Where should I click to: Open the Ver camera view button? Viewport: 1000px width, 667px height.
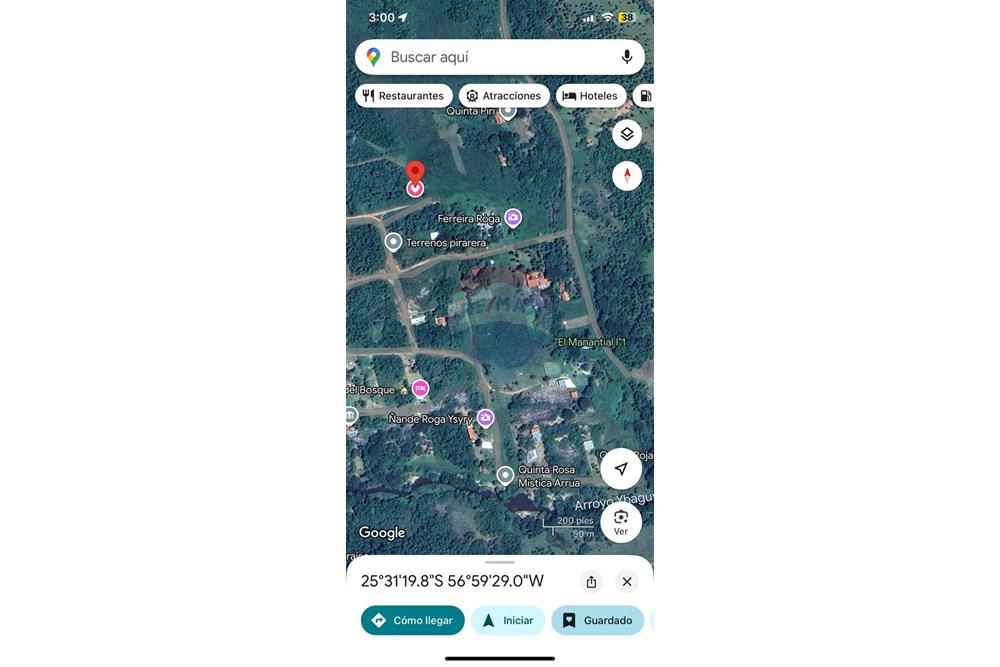[x=621, y=522]
